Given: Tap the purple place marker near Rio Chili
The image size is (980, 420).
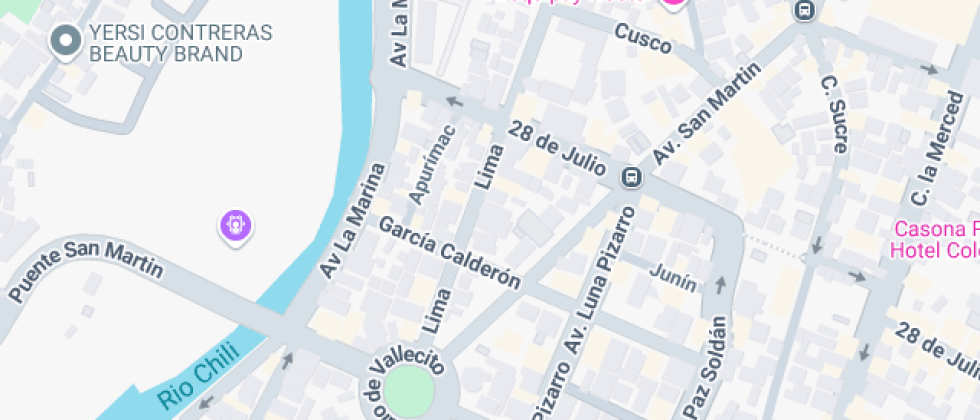Looking at the screenshot, I should pos(235,224).
